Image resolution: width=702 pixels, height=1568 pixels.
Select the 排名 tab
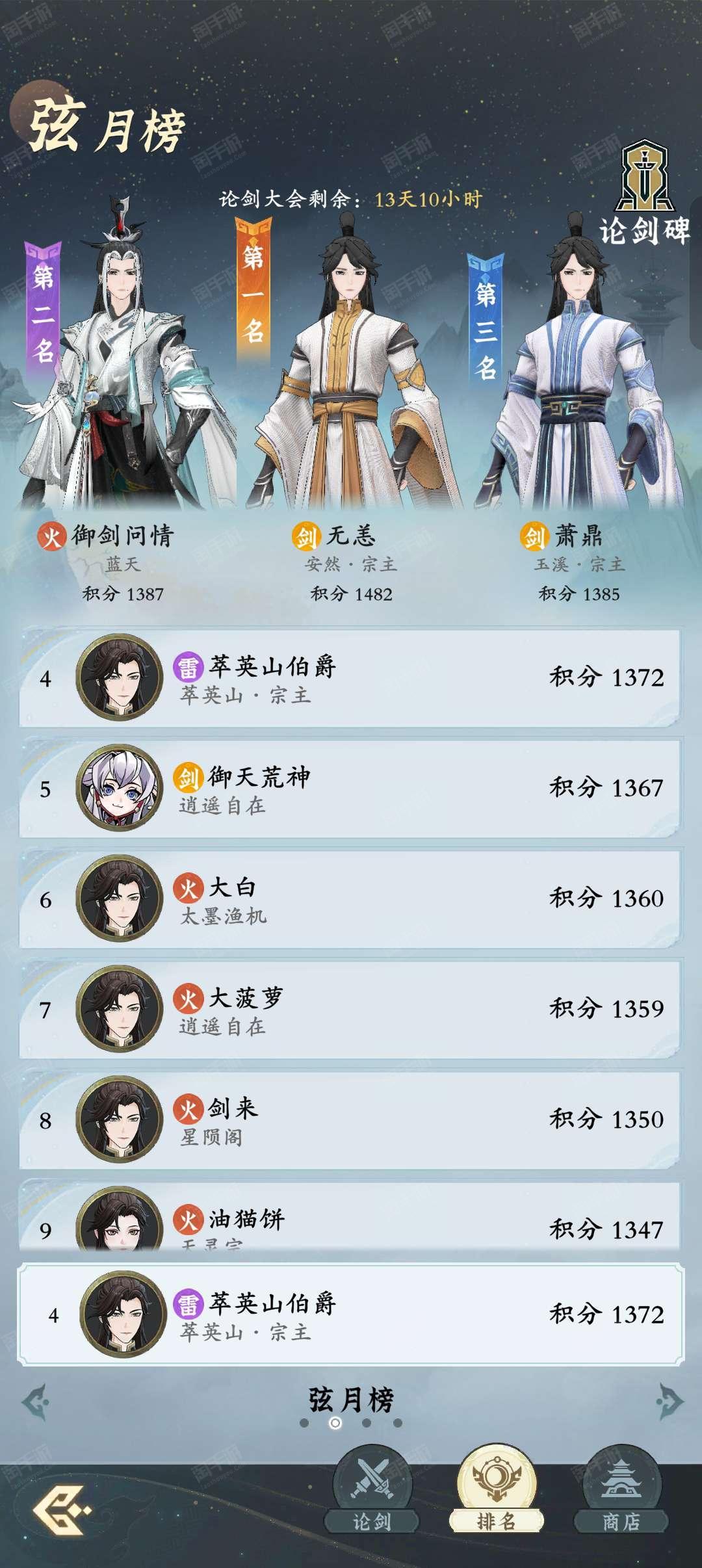(497, 1490)
